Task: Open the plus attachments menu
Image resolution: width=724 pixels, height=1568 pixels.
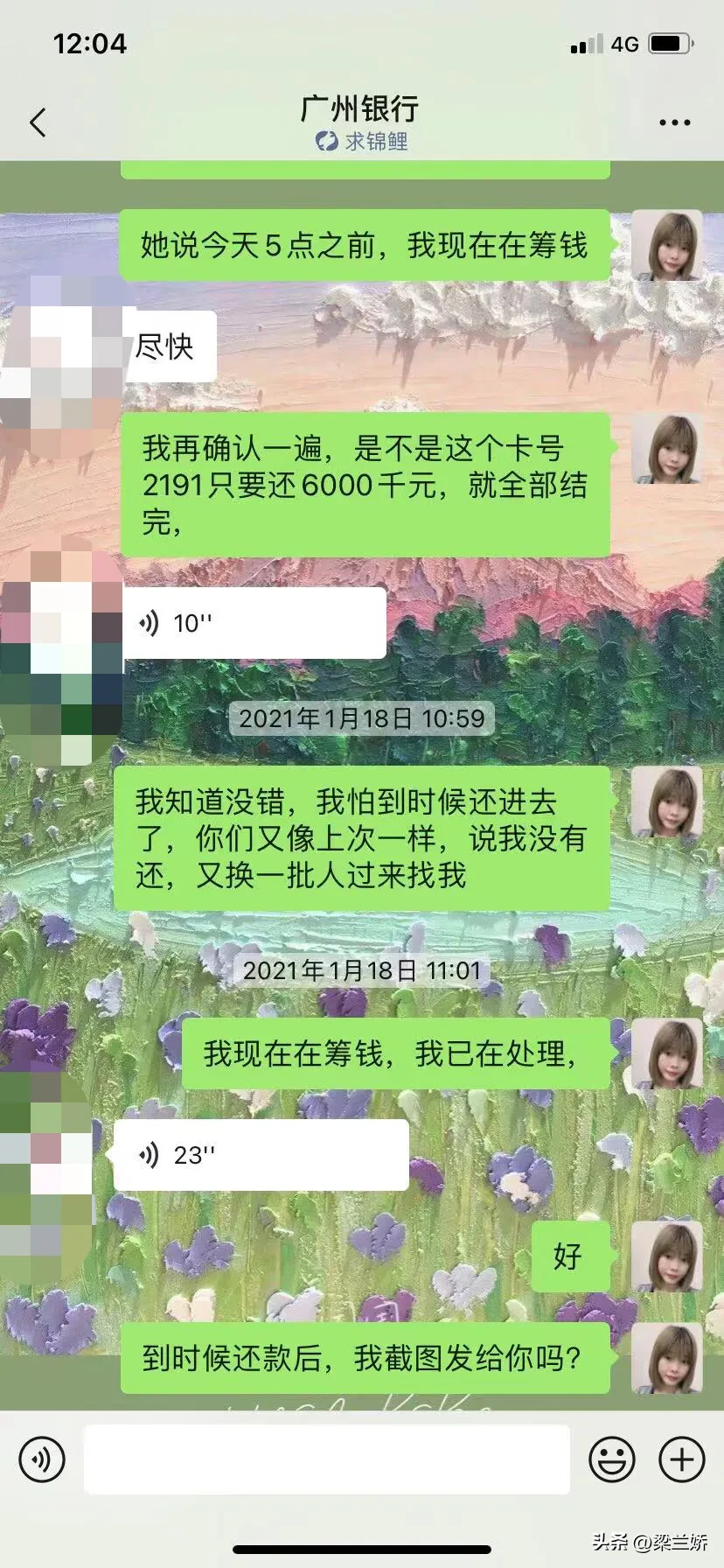Action: click(681, 1459)
